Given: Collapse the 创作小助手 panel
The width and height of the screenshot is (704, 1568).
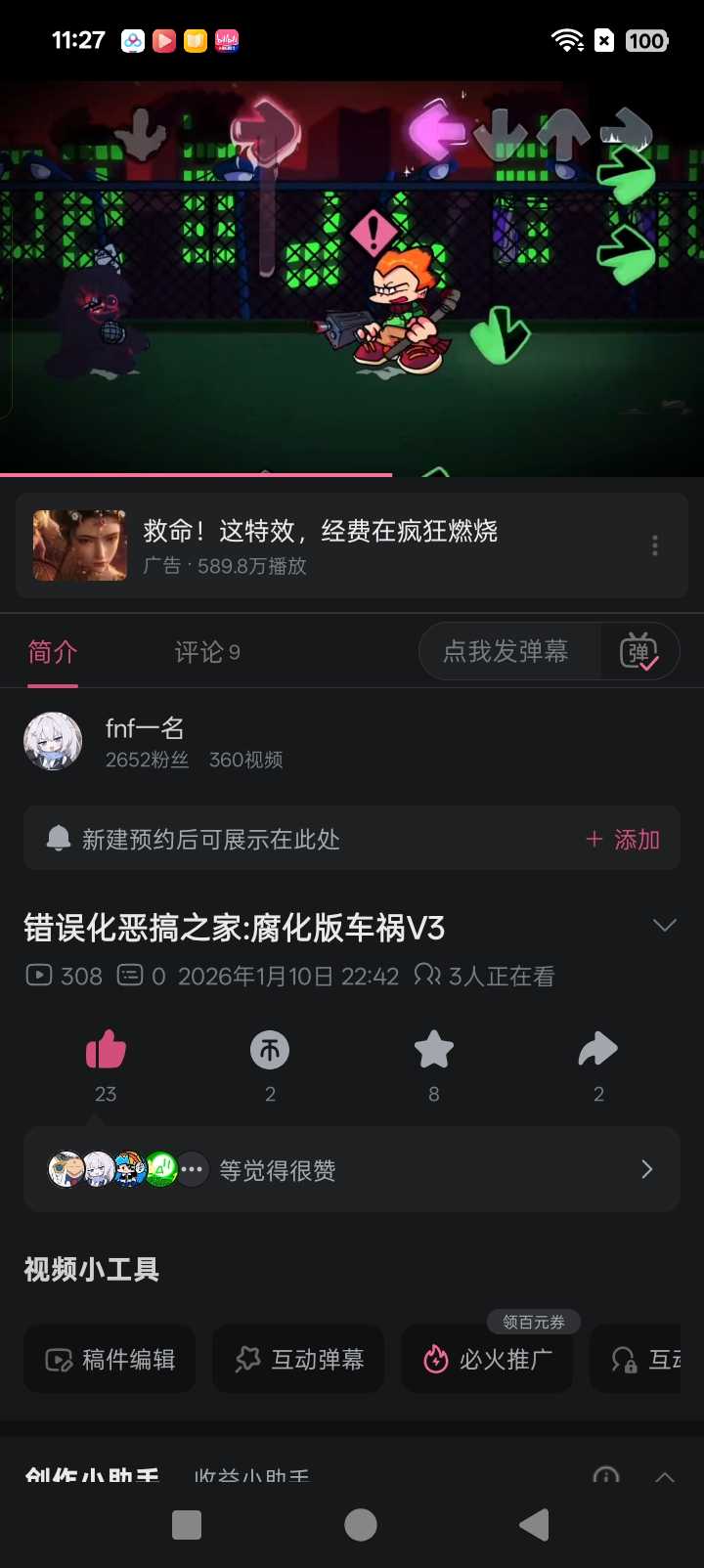Looking at the screenshot, I should pos(665,1476).
